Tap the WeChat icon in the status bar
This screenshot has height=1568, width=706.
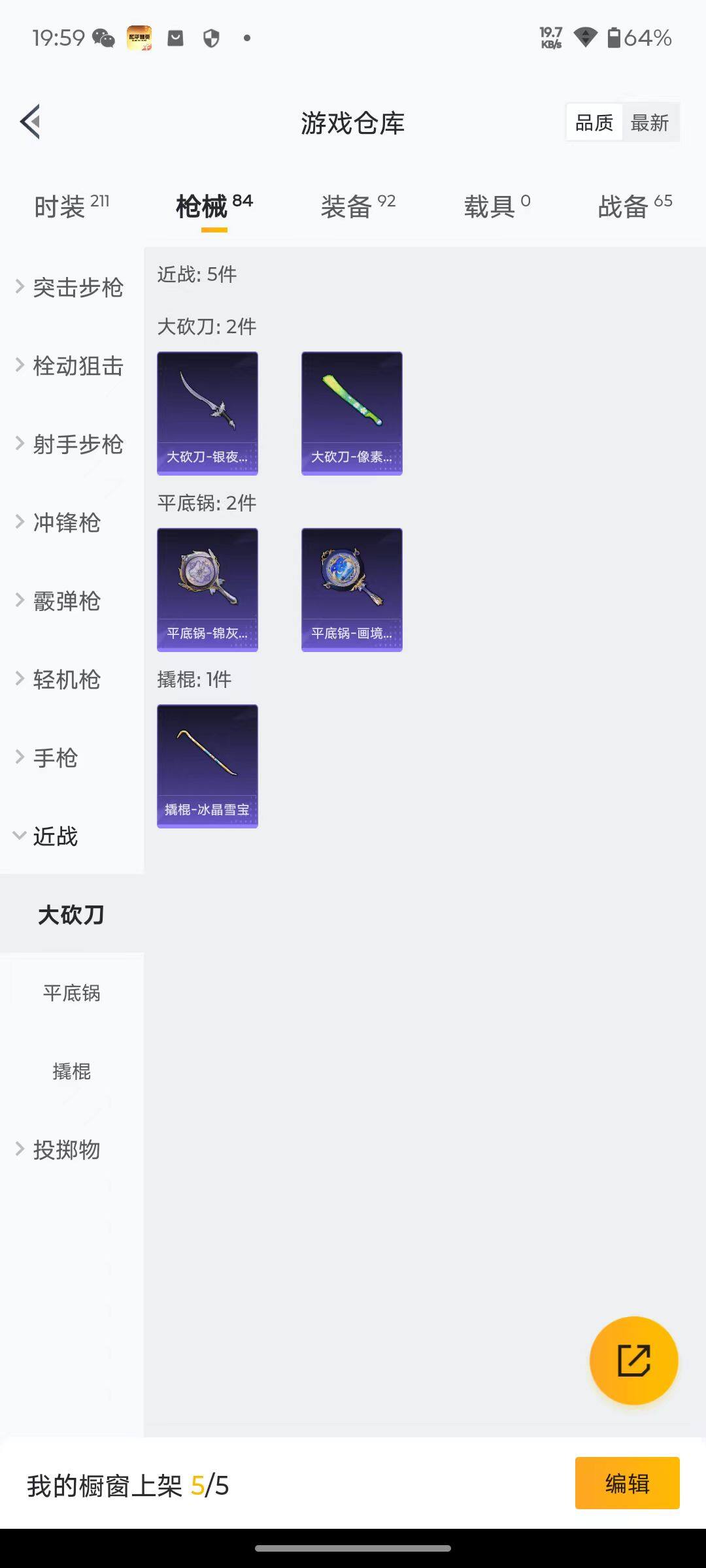click(x=102, y=39)
